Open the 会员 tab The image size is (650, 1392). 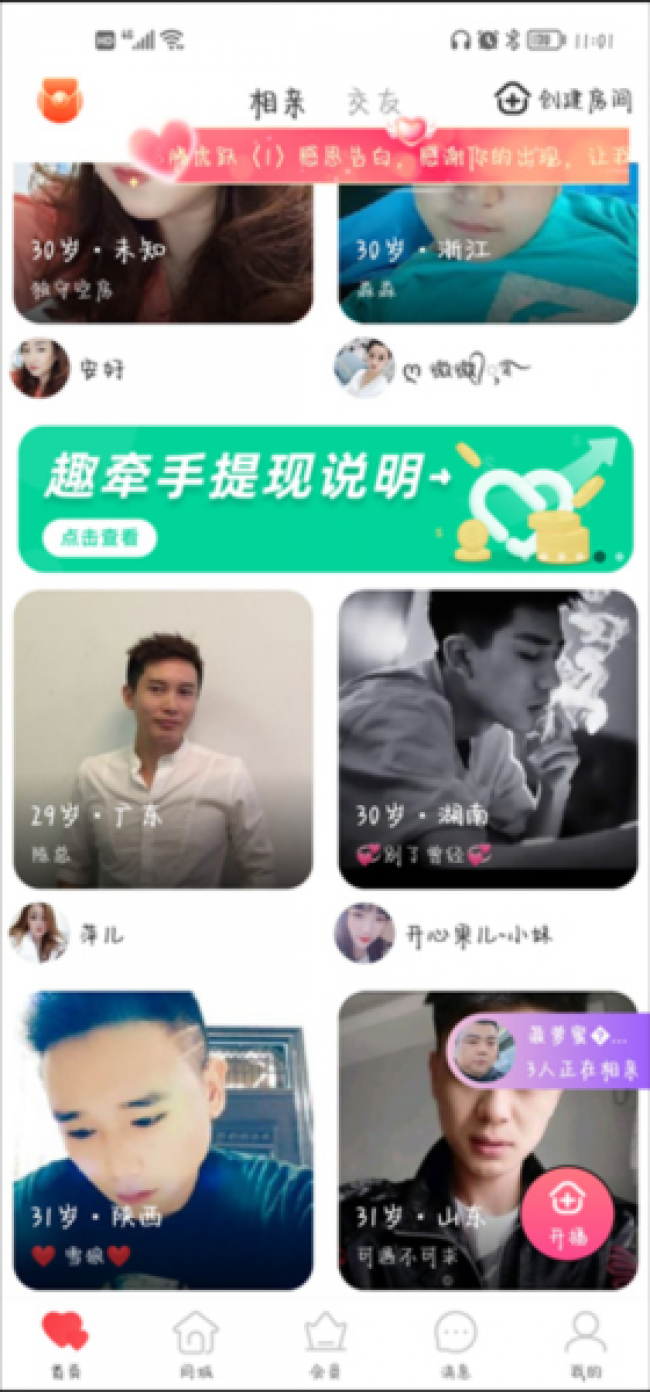coord(325,1343)
